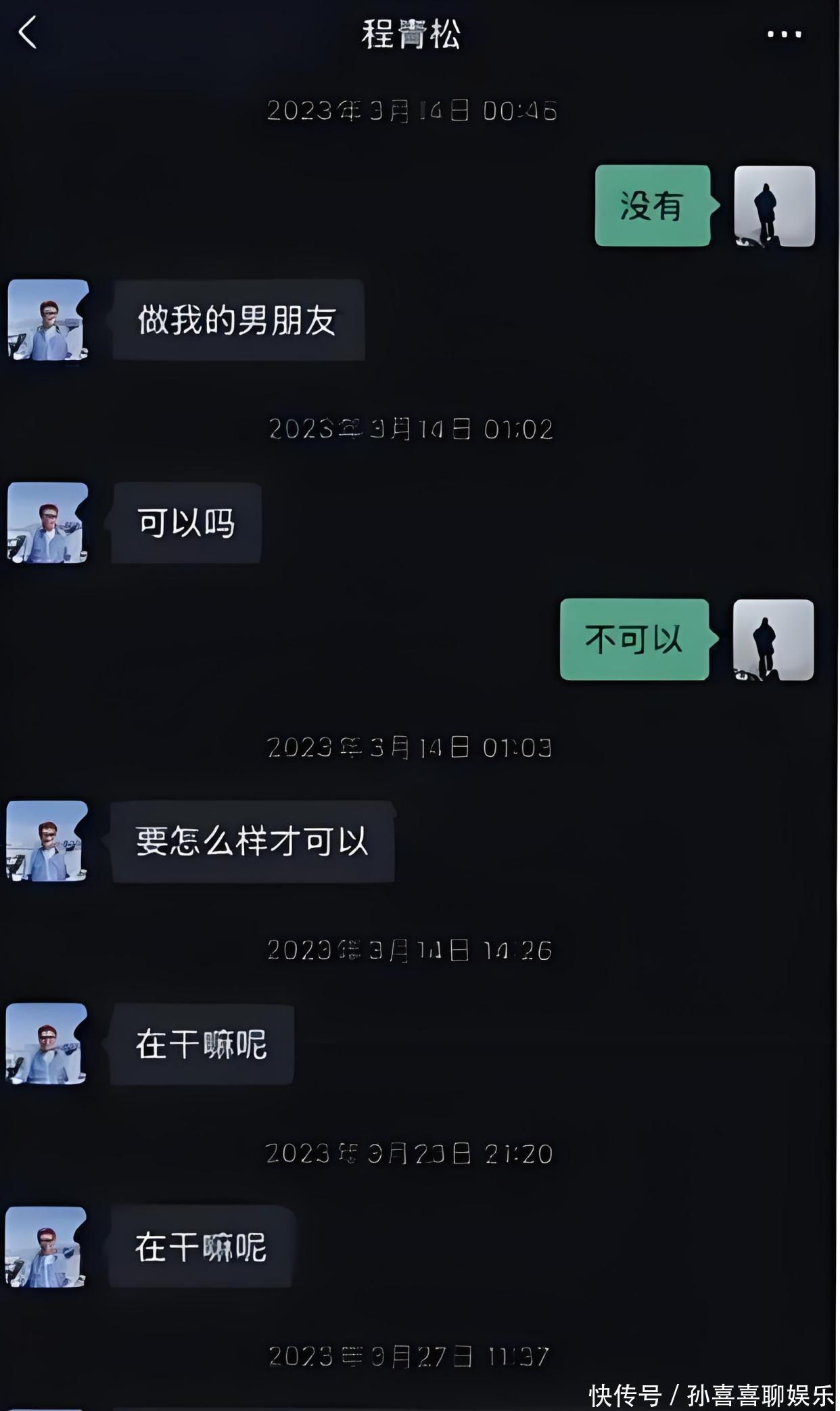Viewport: 840px width, 1411px height.
Task: Tap my avatar next to 没有
Action: (774, 206)
